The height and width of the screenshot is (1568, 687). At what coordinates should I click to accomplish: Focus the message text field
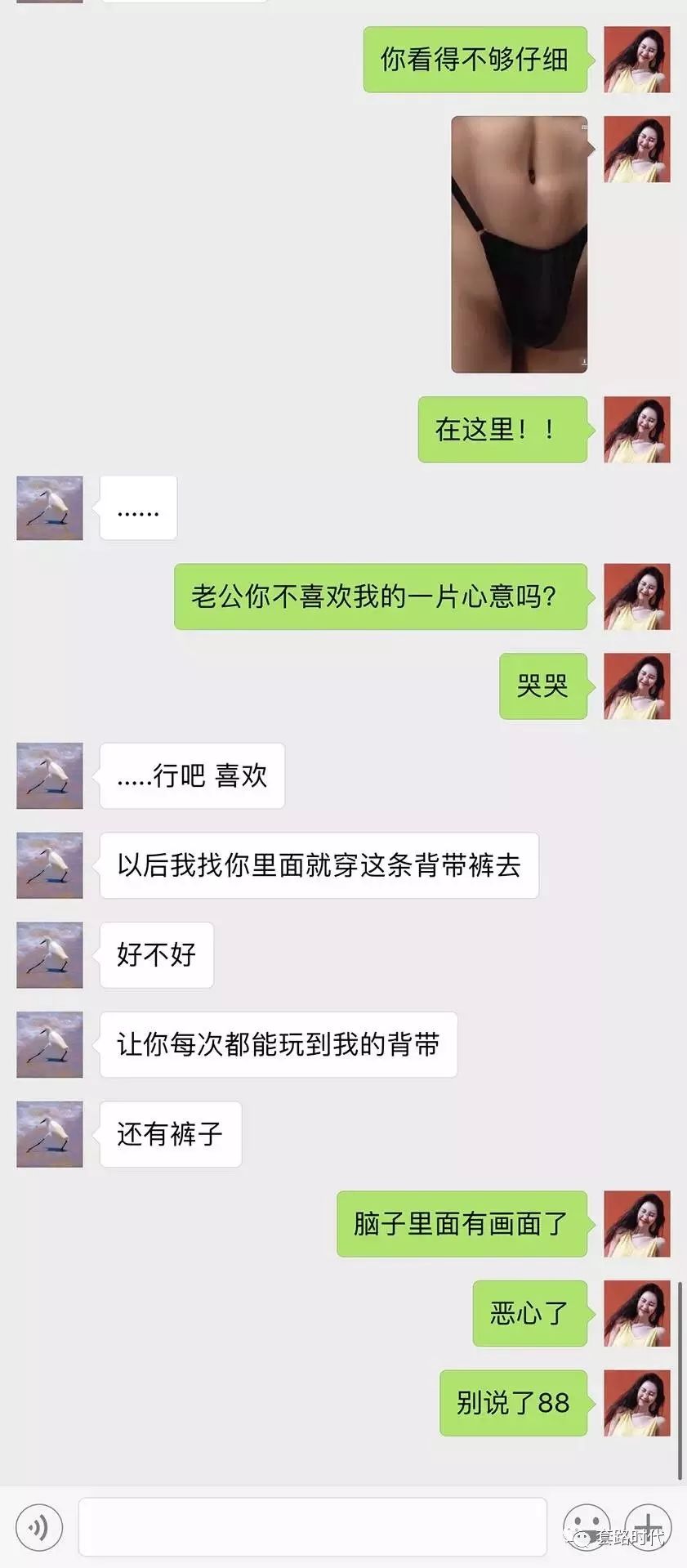point(312,1526)
